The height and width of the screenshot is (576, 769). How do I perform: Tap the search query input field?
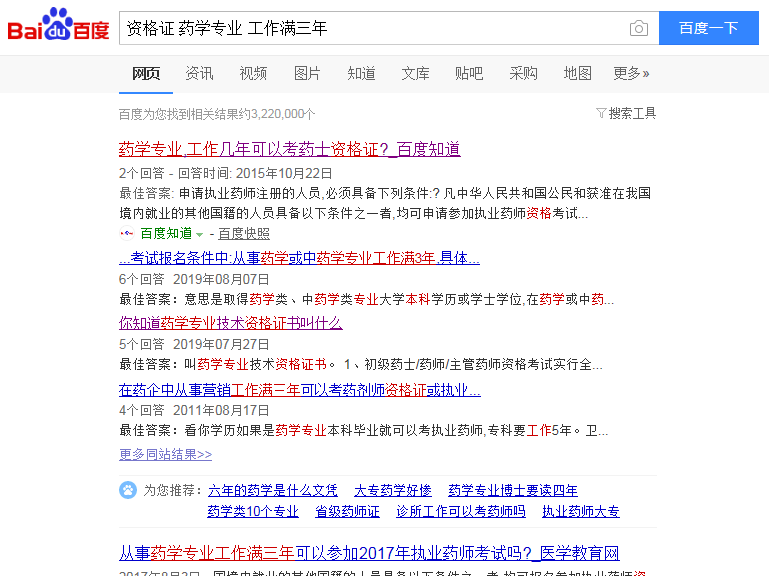tap(370, 28)
